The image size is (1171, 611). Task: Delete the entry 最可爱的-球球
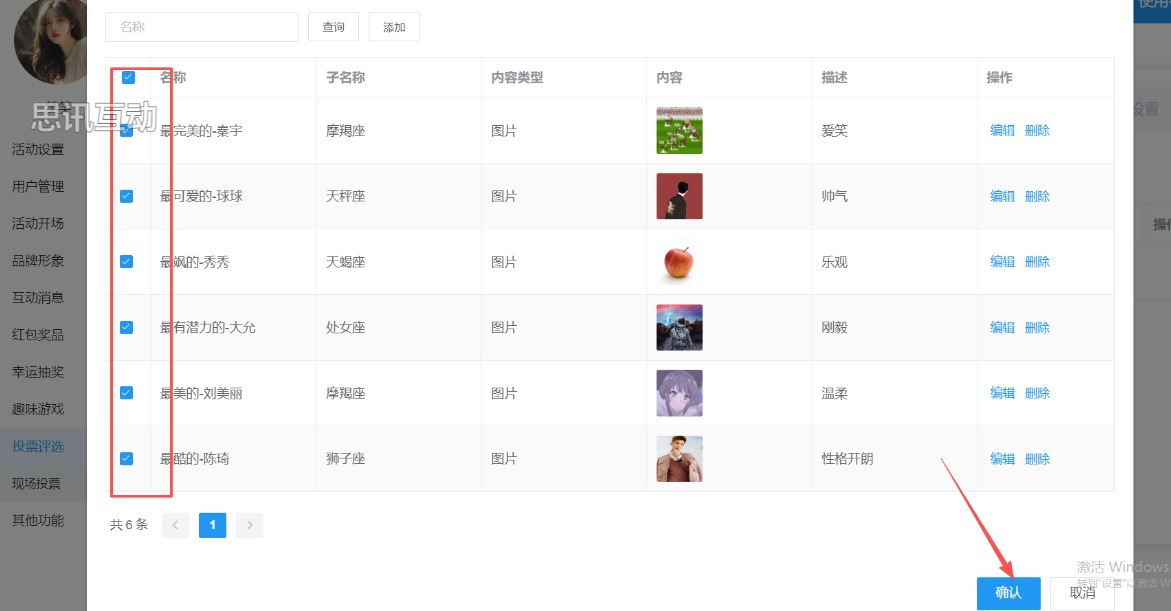[1037, 196]
